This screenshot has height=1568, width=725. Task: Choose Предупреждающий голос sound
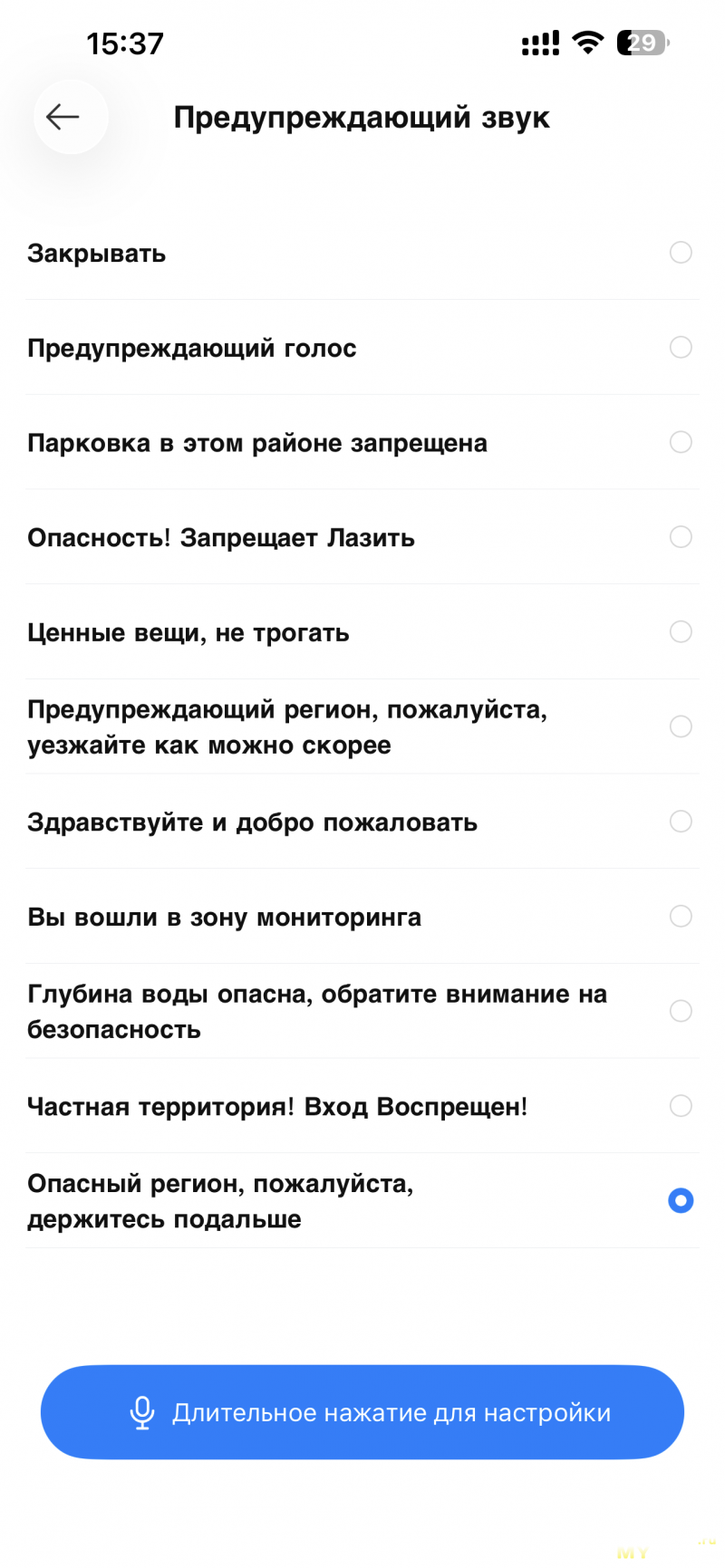(362, 348)
